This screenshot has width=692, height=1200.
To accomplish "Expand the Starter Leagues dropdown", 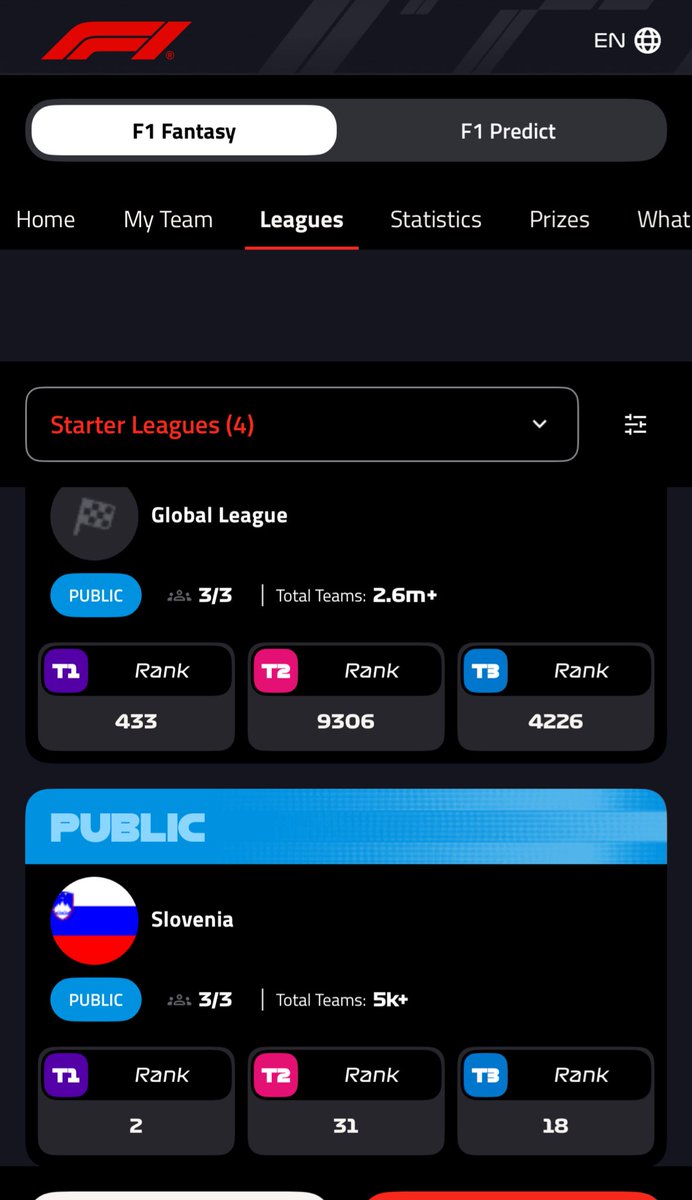I will [301, 425].
